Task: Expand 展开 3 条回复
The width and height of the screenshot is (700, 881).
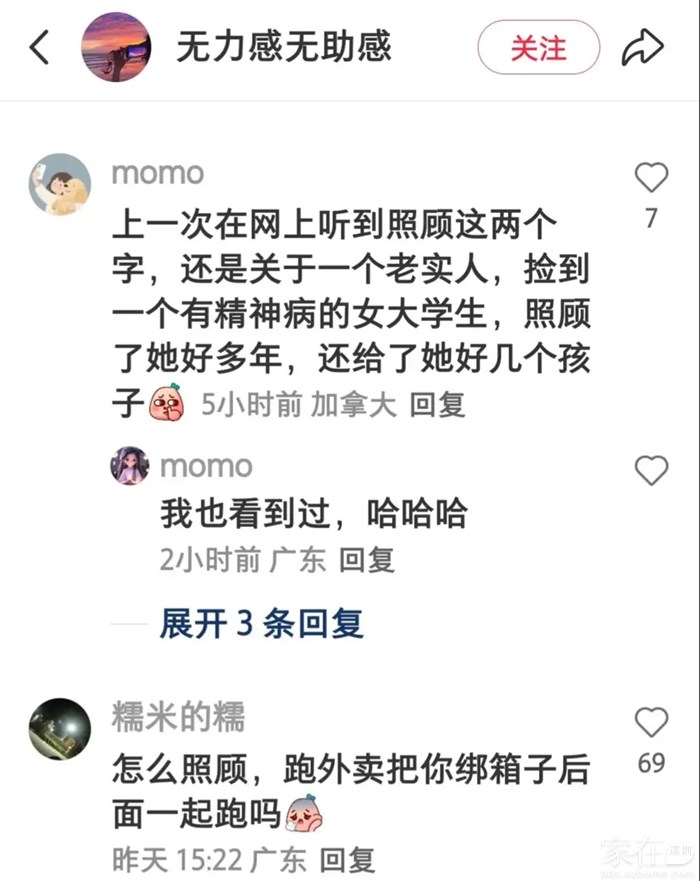Action: pos(261,624)
